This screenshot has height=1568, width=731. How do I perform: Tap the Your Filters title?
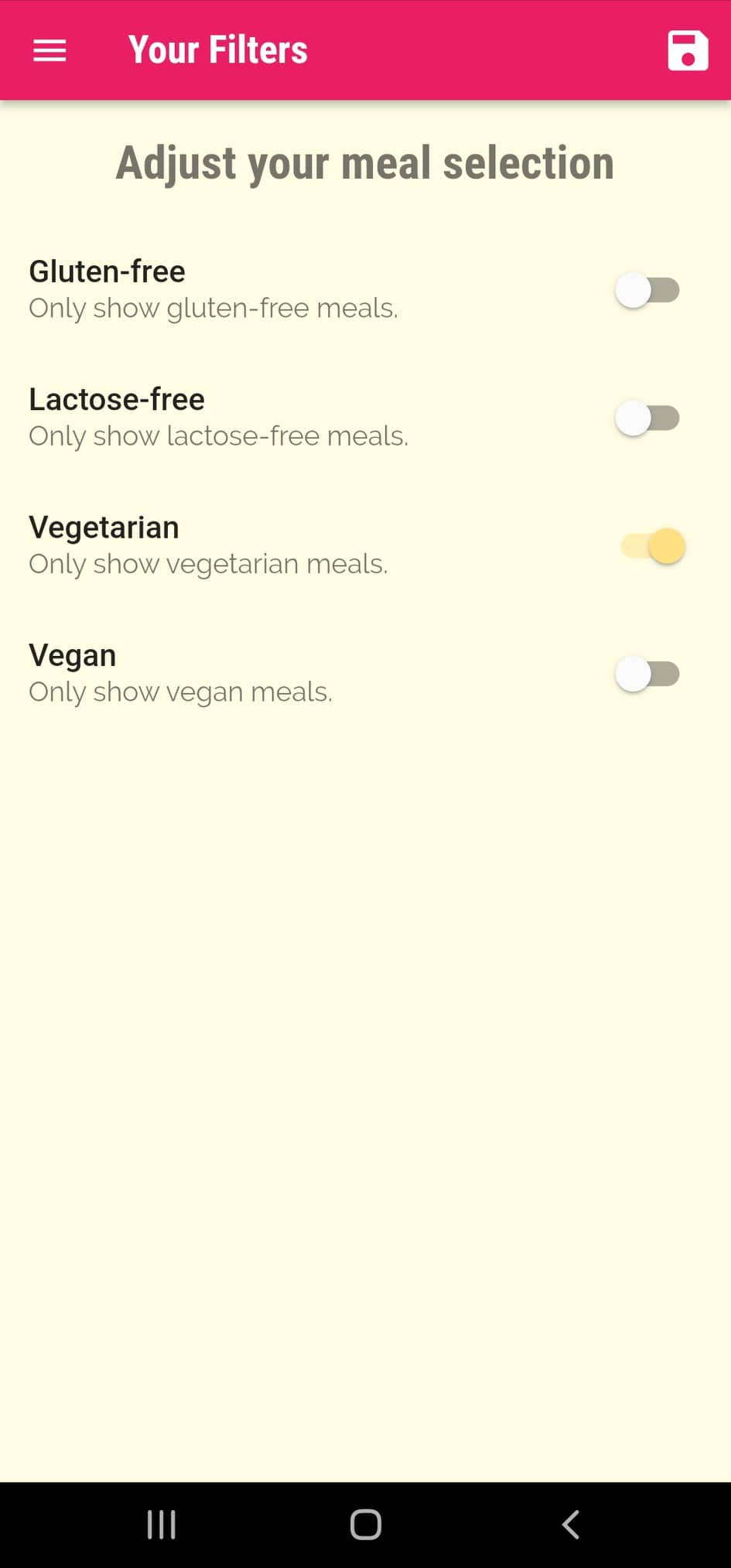click(219, 50)
